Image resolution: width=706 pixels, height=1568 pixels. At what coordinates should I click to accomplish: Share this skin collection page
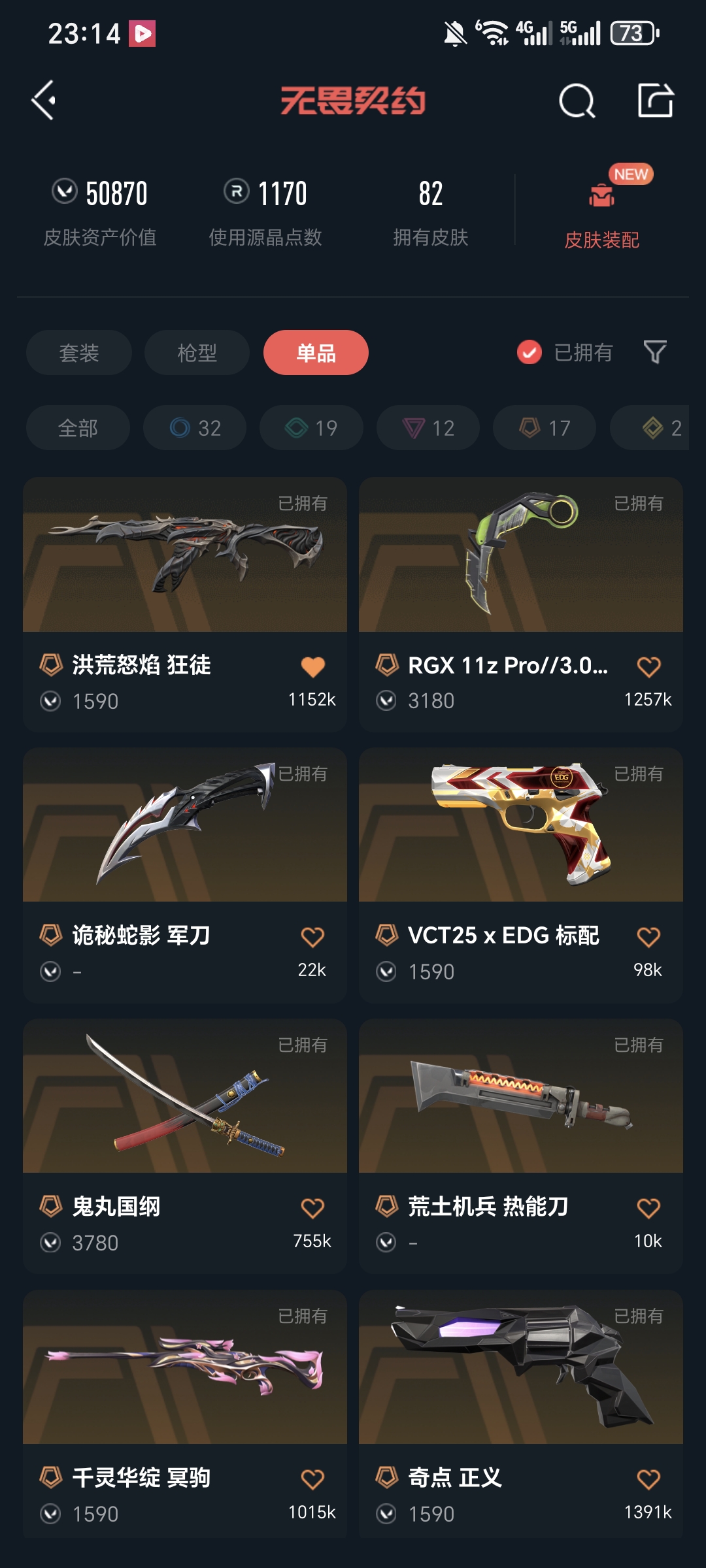click(x=655, y=101)
